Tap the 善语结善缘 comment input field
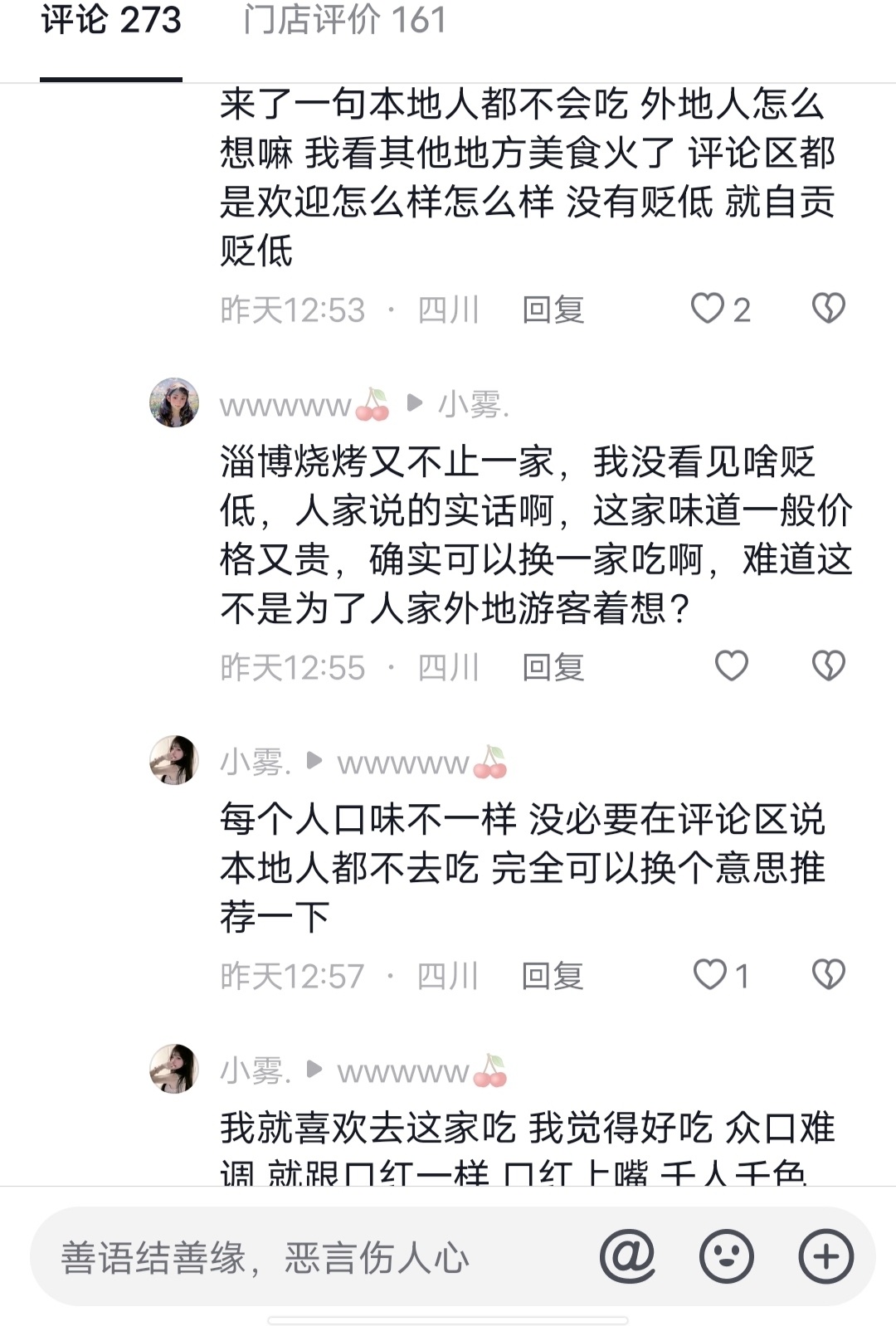Viewport: 896px width, 1326px height. click(x=315, y=1257)
